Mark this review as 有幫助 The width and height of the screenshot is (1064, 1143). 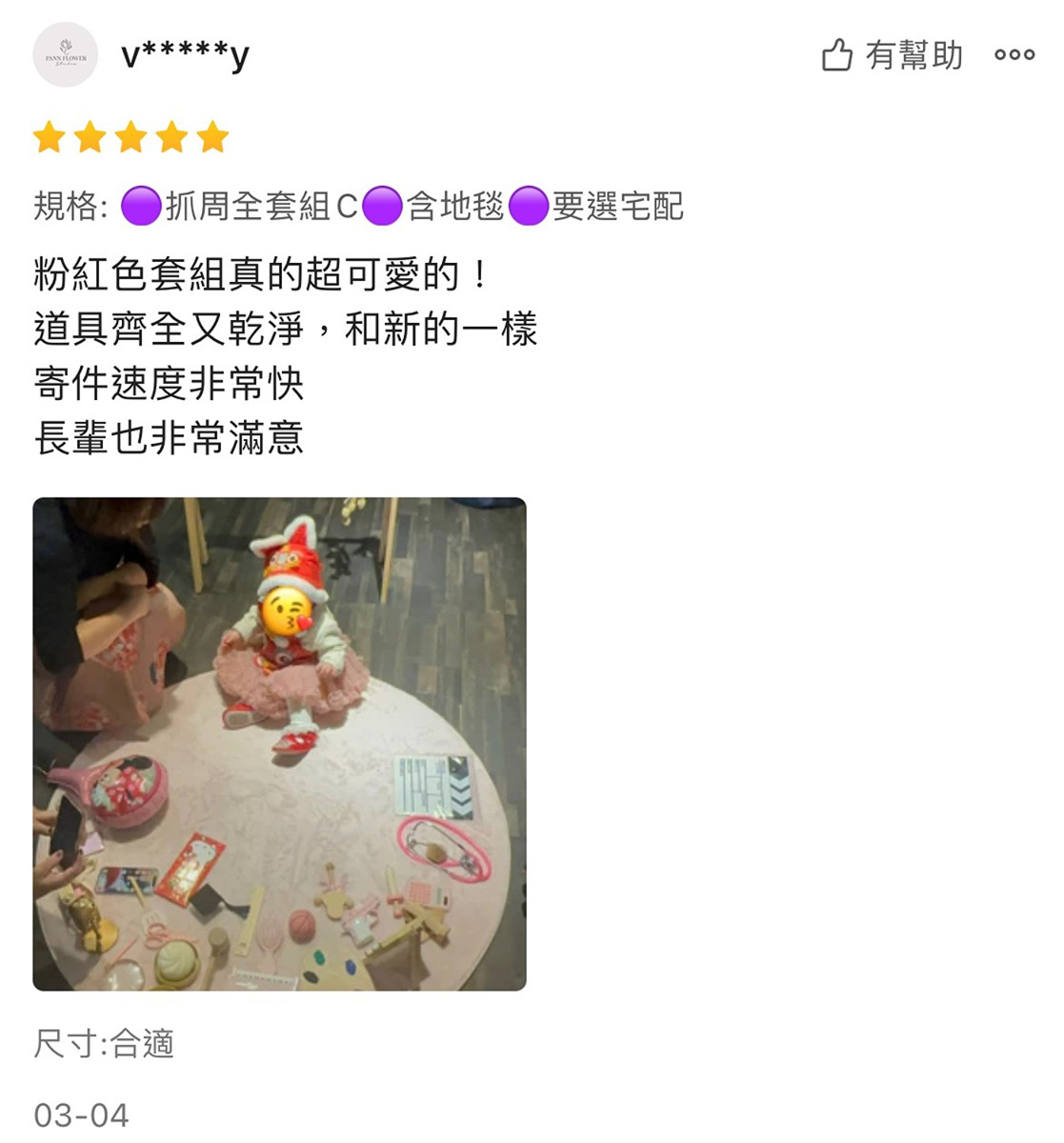pyautogui.click(x=892, y=55)
